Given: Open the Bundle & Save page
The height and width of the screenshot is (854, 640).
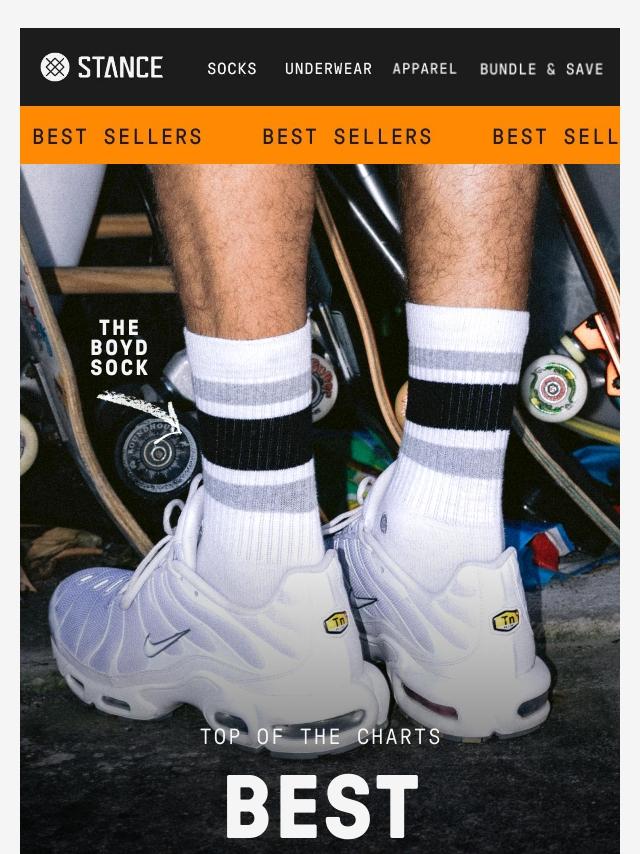Looking at the screenshot, I should pyautogui.click(x=541, y=69).
